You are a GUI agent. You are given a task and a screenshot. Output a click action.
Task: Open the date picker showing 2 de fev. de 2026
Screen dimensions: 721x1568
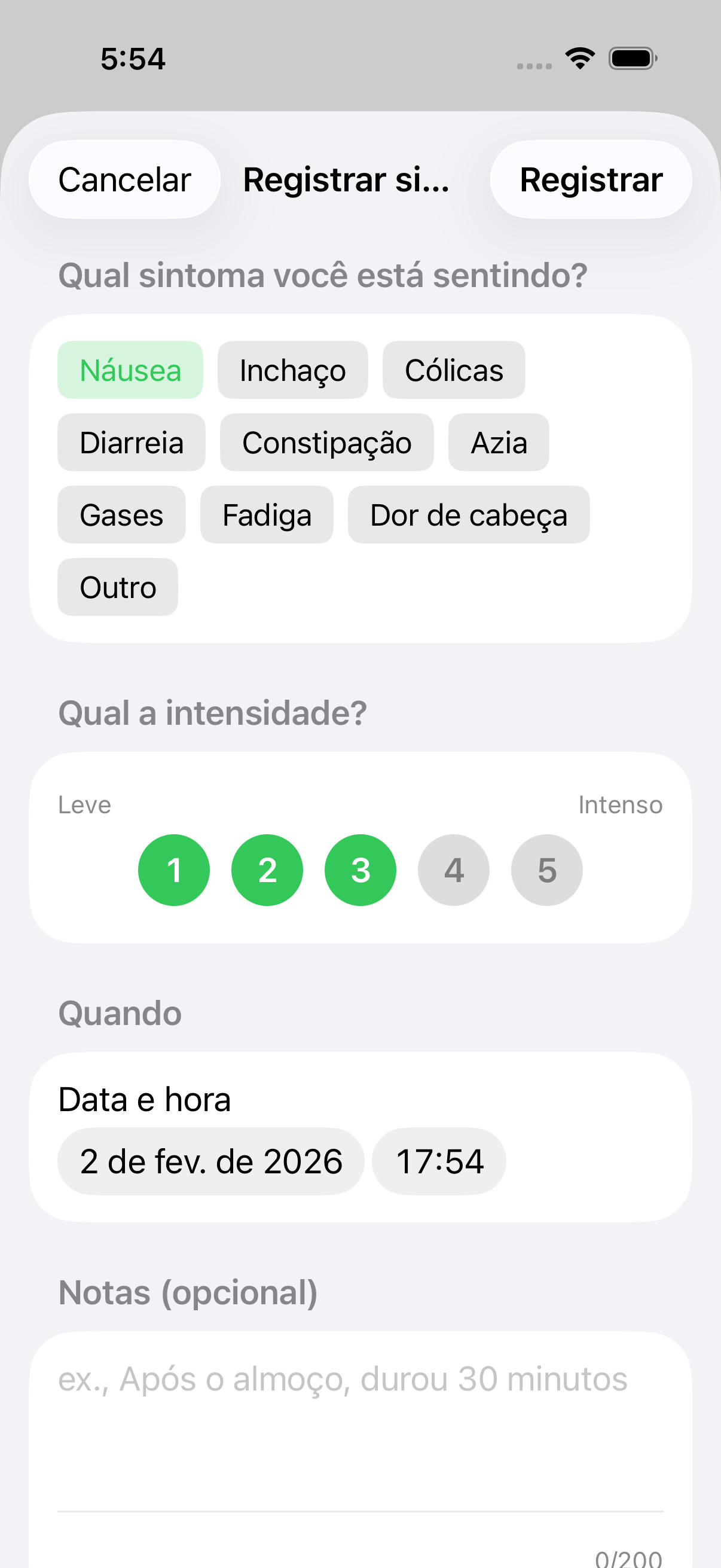[210, 1160]
